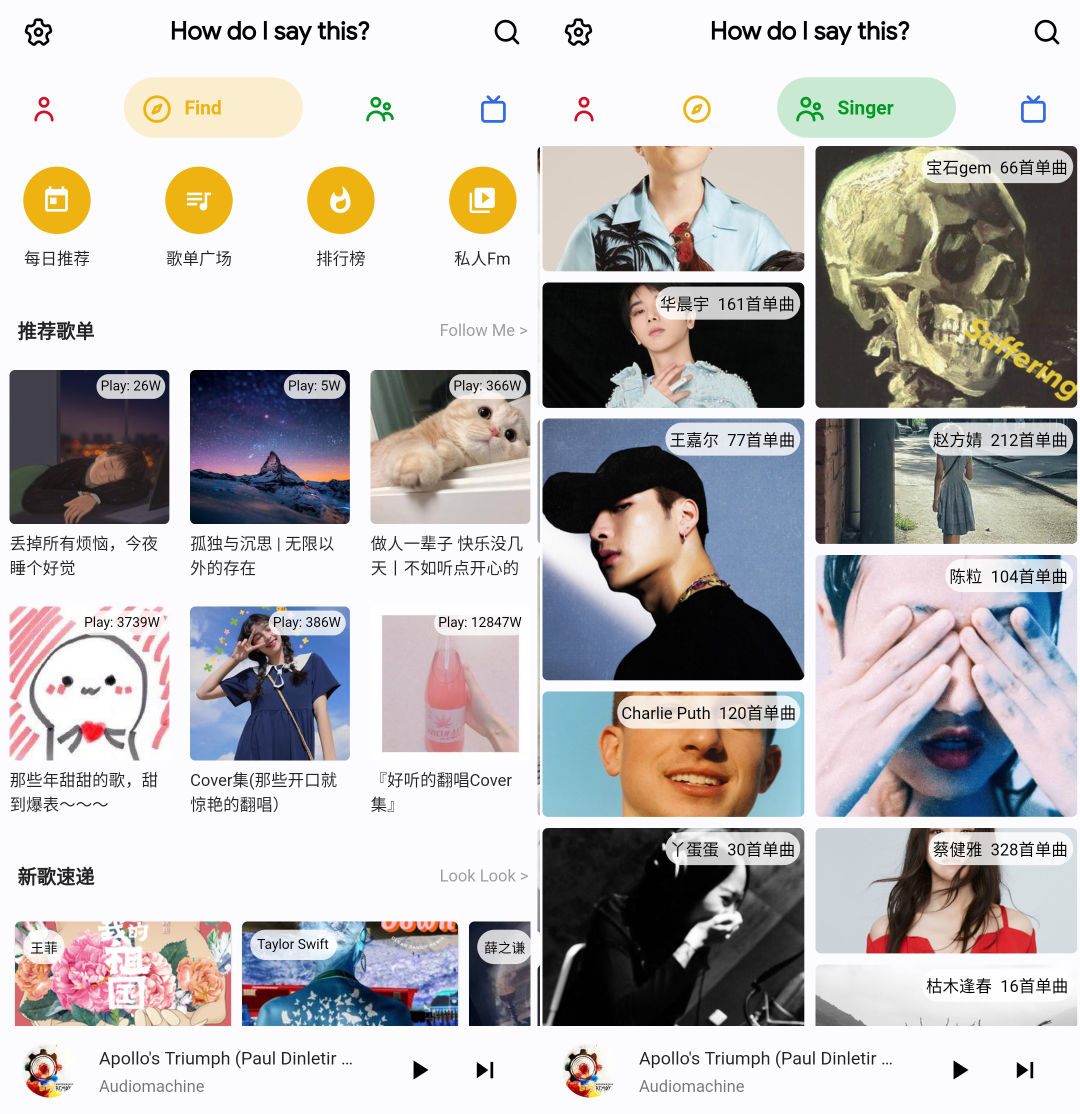Click the red user profile tab icon

[x=44, y=107]
